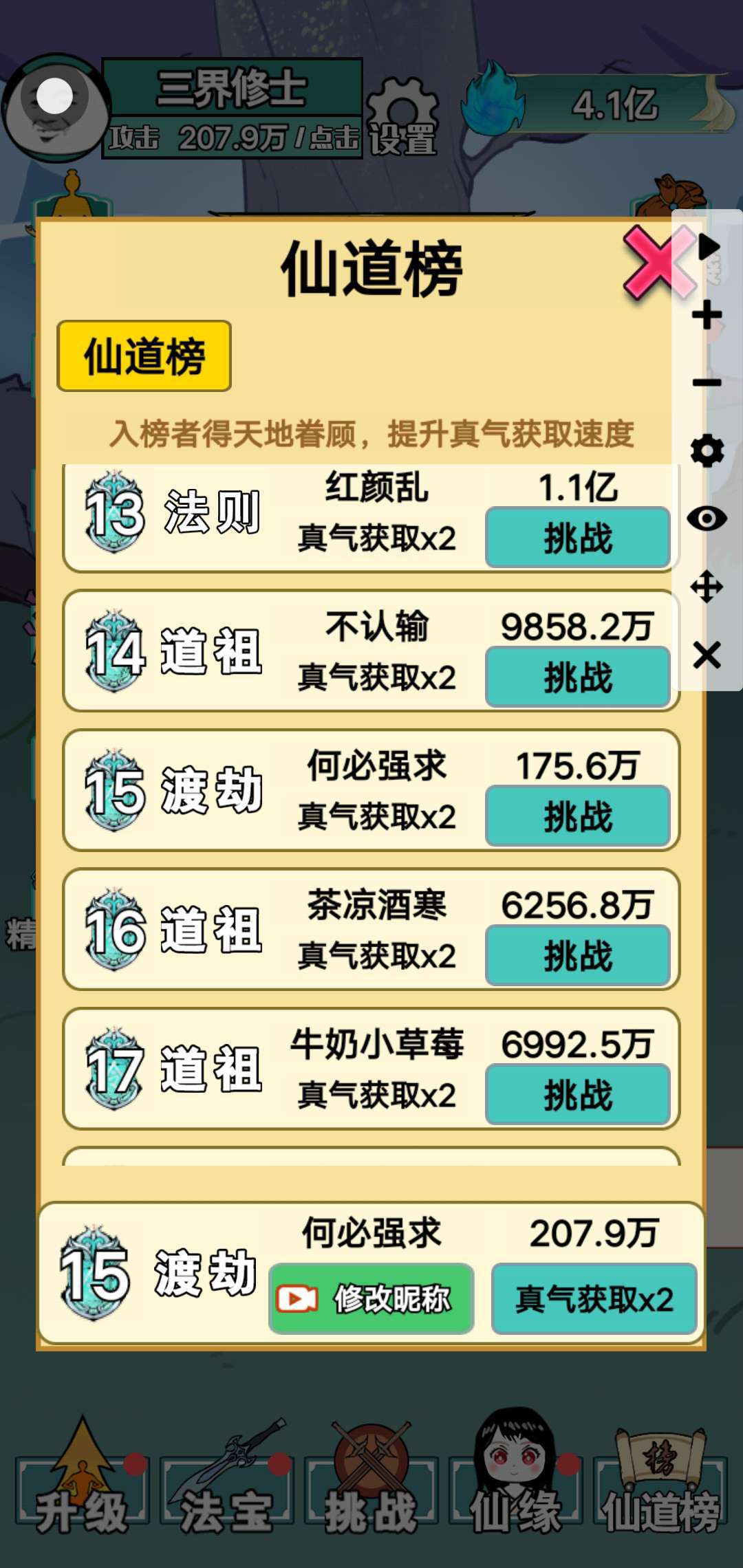Tap the play arrow in floating toolbar
This screenshot has height=1568, width=743.
click(708, 247)
